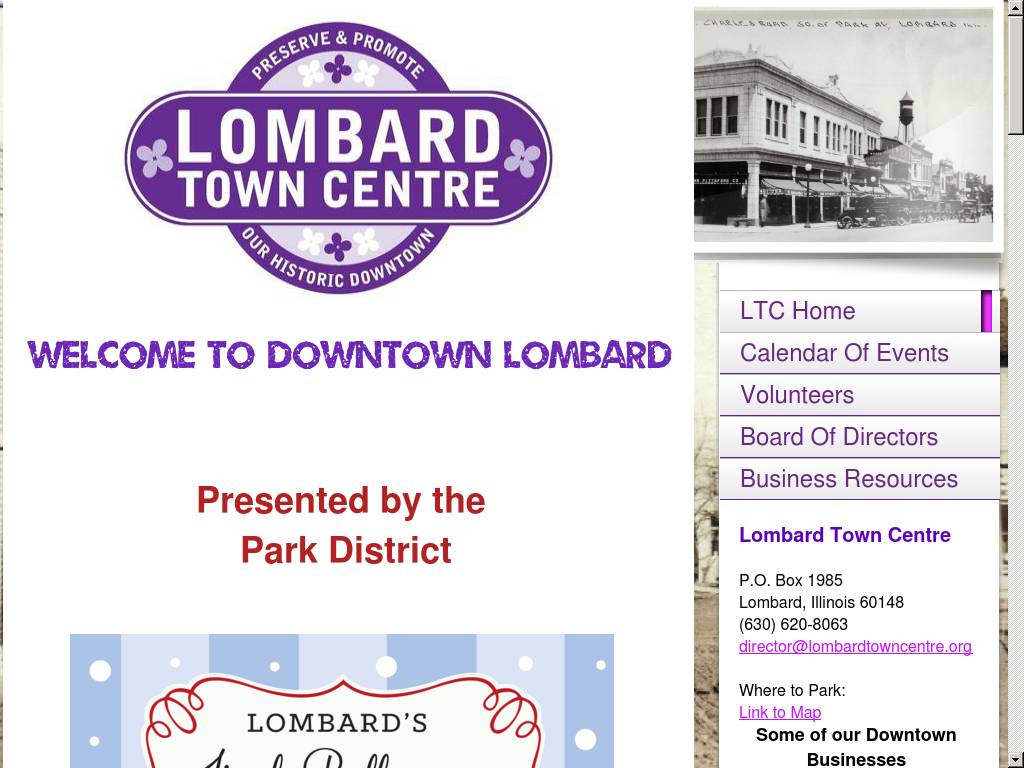Screen dimensions: 1024x768
Task: View the Board Of Directors page
Action: point(838,437)
